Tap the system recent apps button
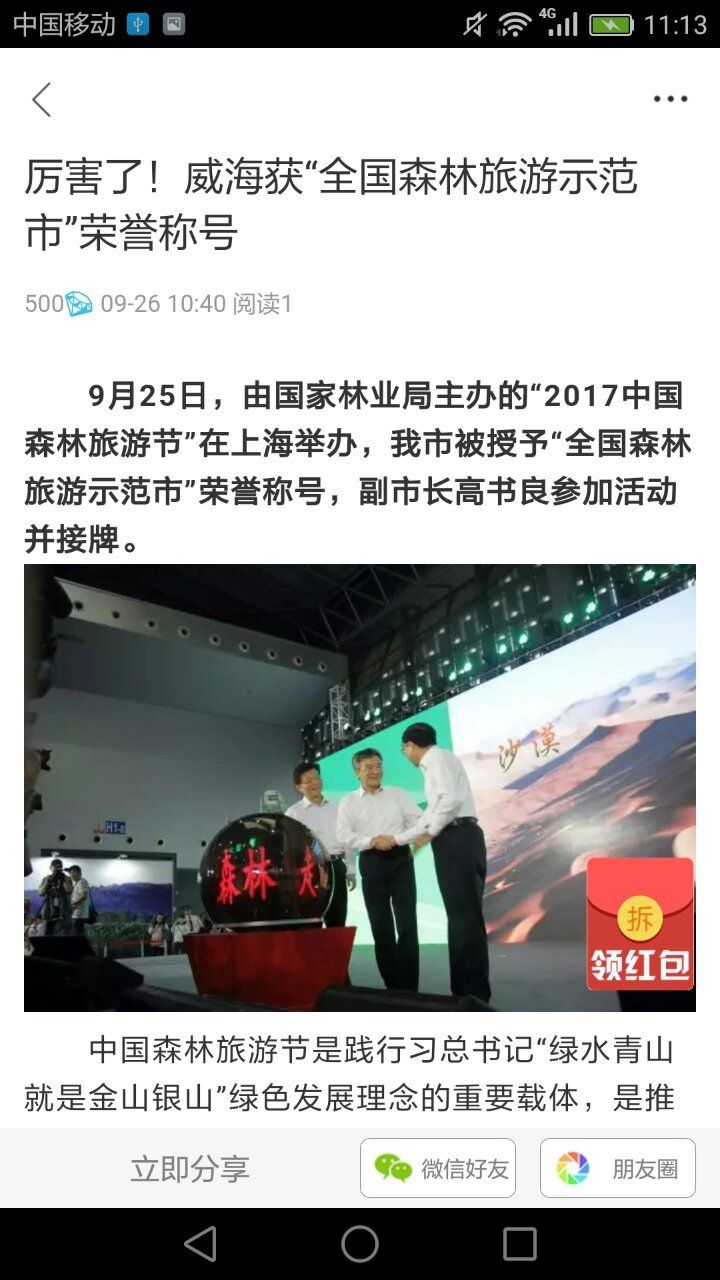Viewport: 720px width, 1280px height. [519, 1244]
